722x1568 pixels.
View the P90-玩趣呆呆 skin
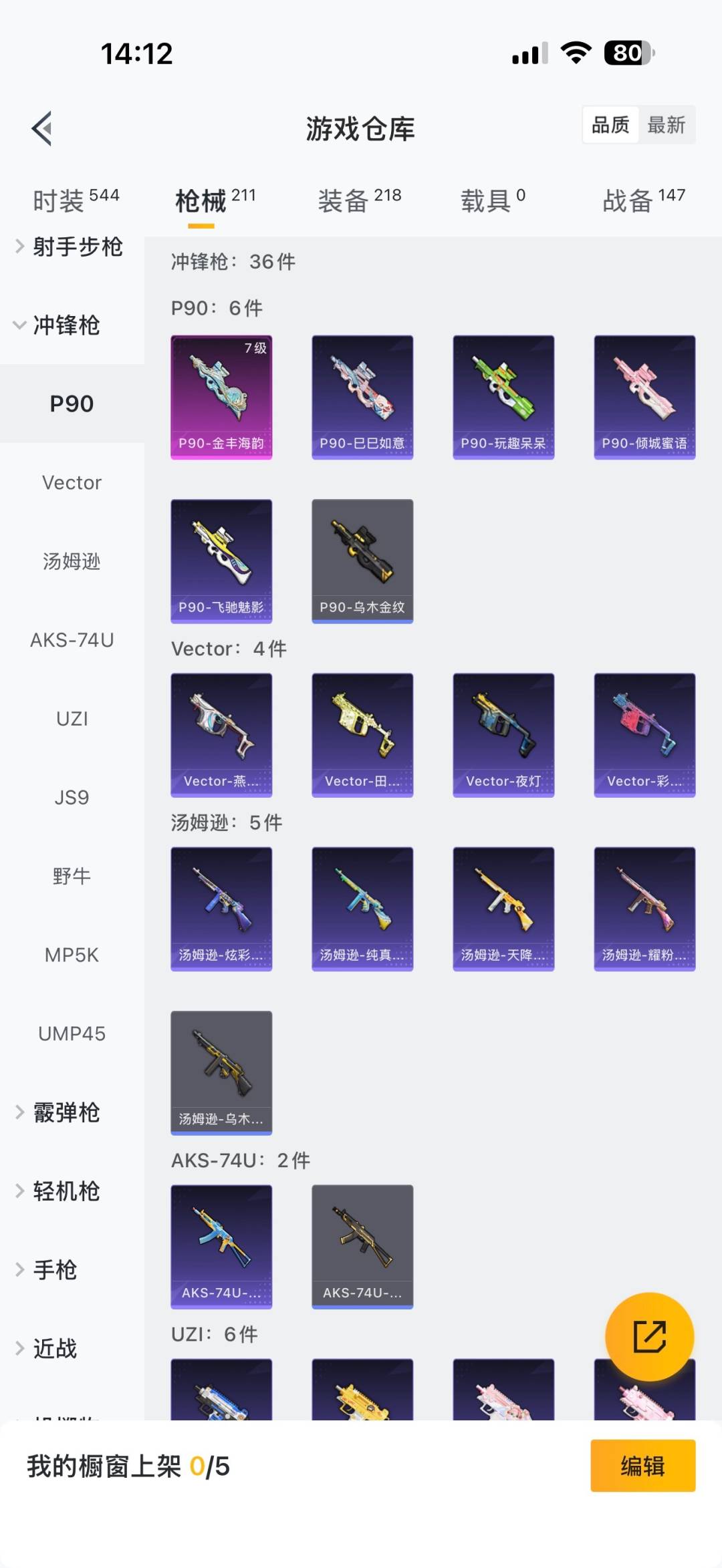[x=503, y=397]
